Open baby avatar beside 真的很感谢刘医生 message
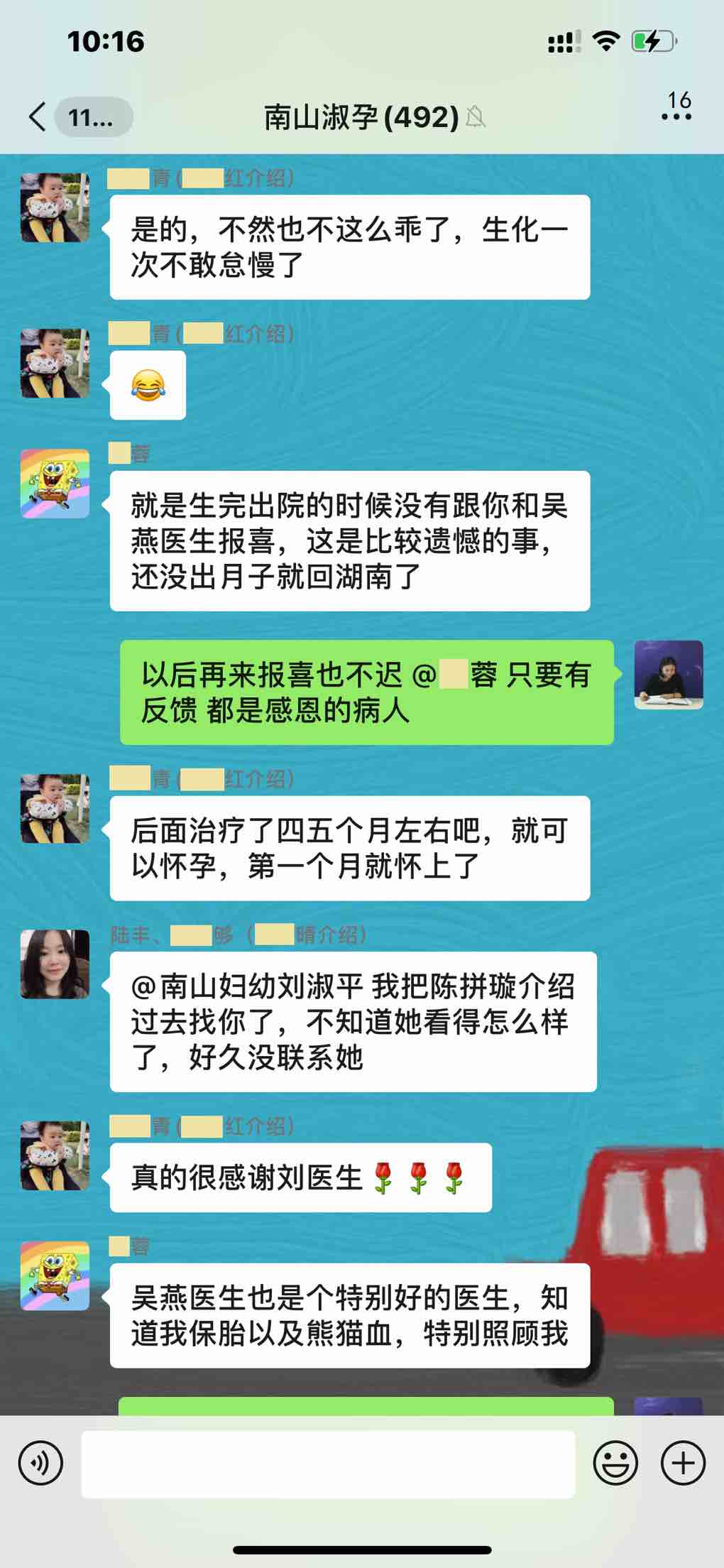 tap(55, 1155)
